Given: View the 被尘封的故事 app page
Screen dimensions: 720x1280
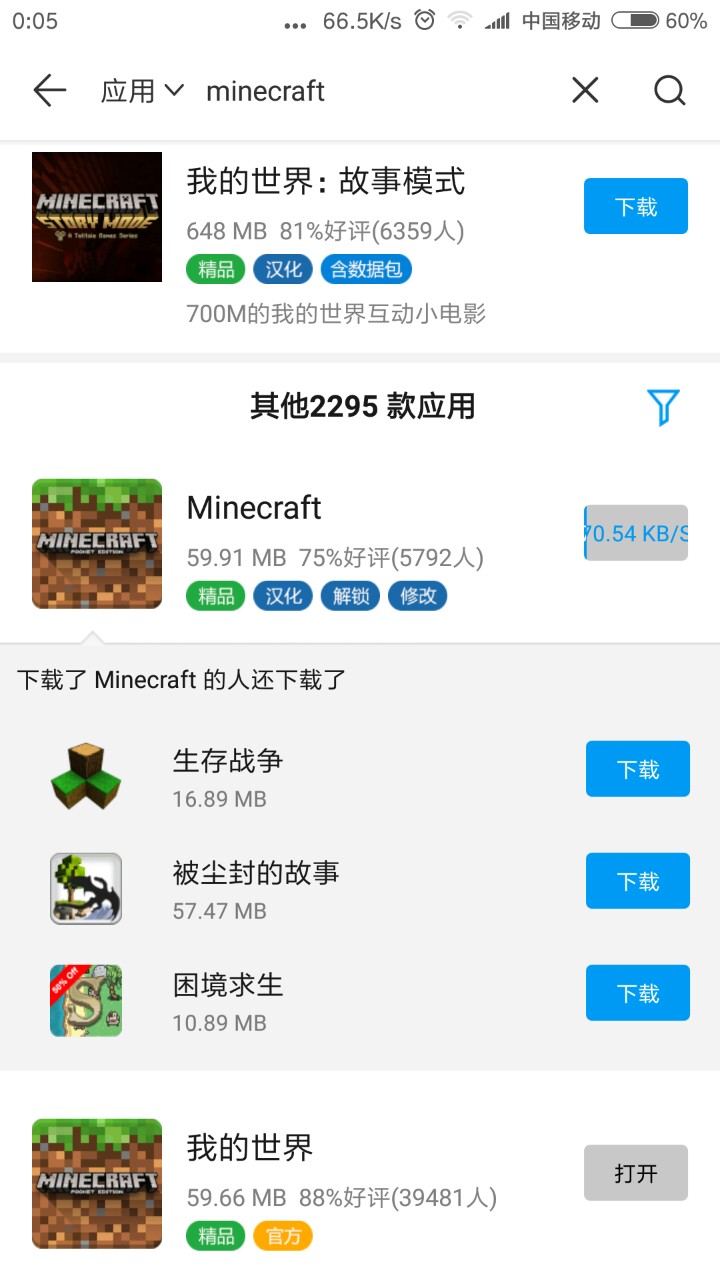Looking at the screenshot, I should coord(256,874).
